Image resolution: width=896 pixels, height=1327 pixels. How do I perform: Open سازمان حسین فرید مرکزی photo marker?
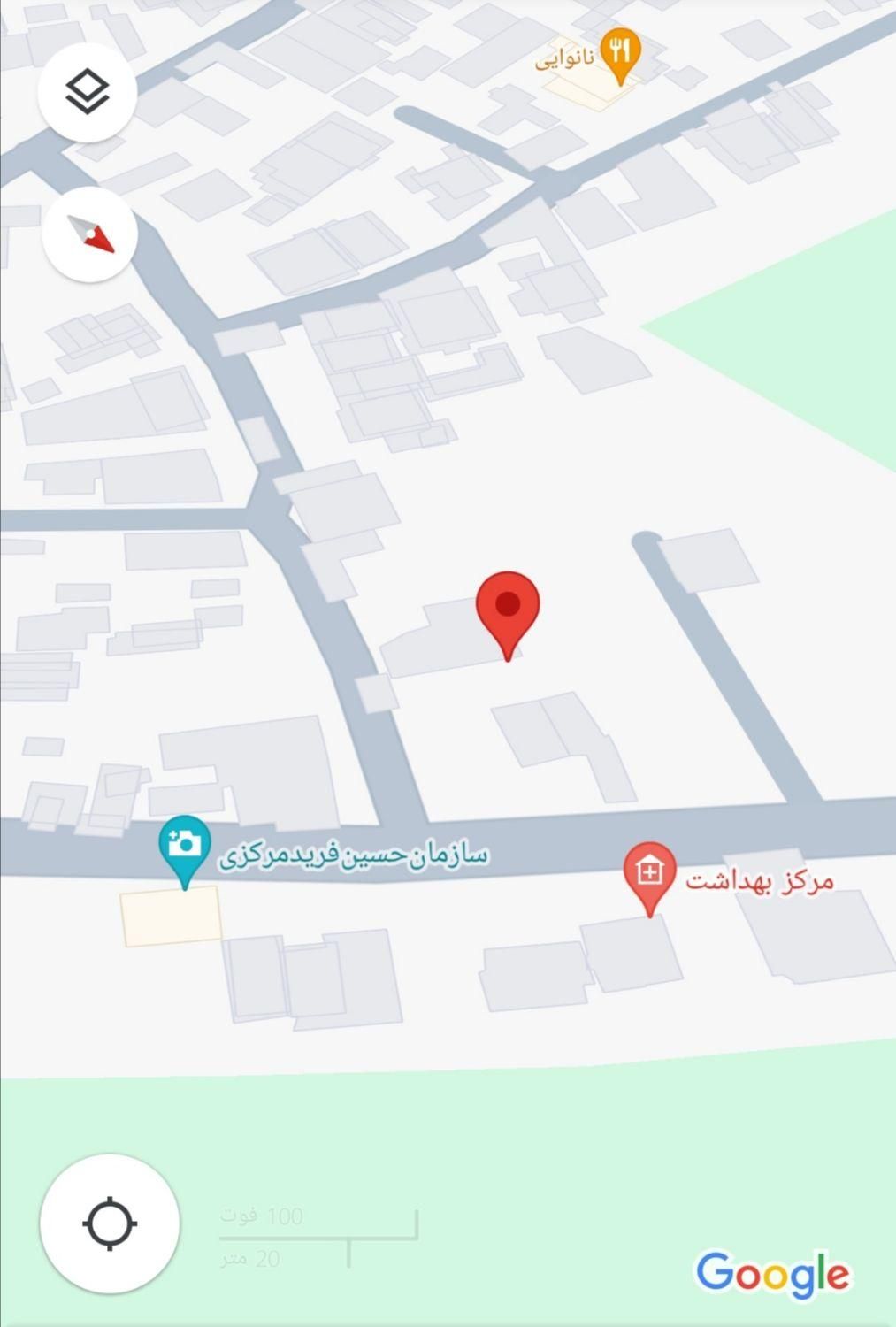pyautogui.click(x=184, y=844)
